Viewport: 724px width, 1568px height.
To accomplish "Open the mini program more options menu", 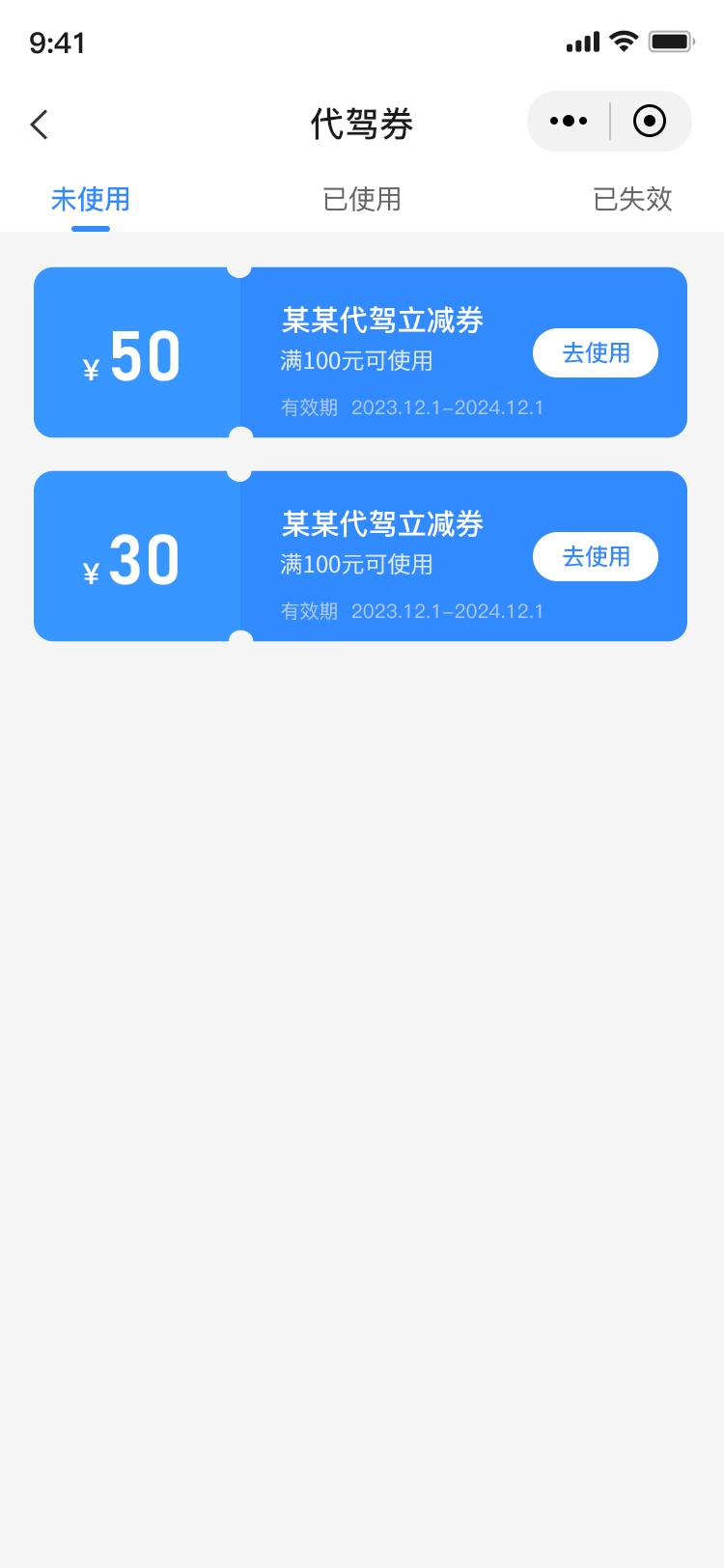I will 569,122.
